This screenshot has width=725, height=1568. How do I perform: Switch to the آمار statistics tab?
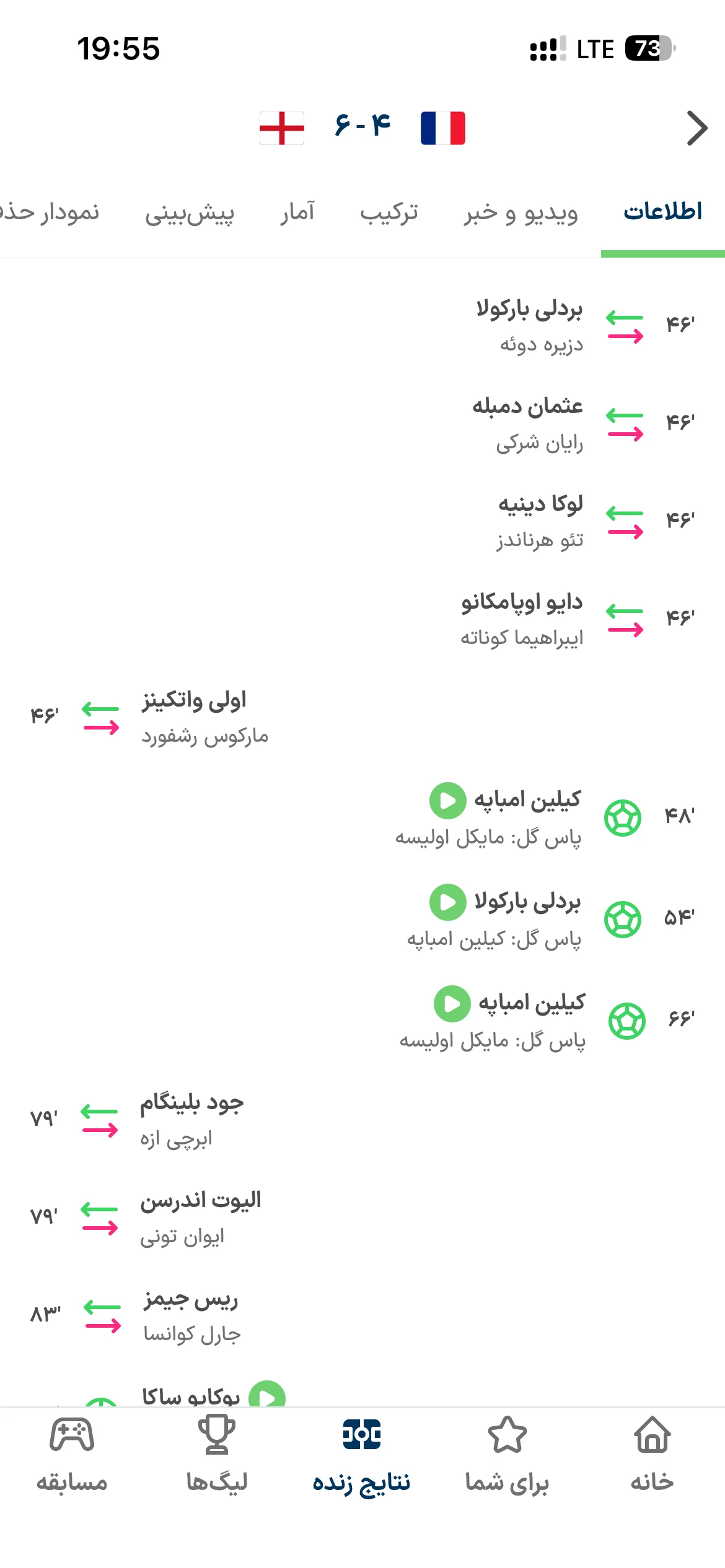coord(297,212)
